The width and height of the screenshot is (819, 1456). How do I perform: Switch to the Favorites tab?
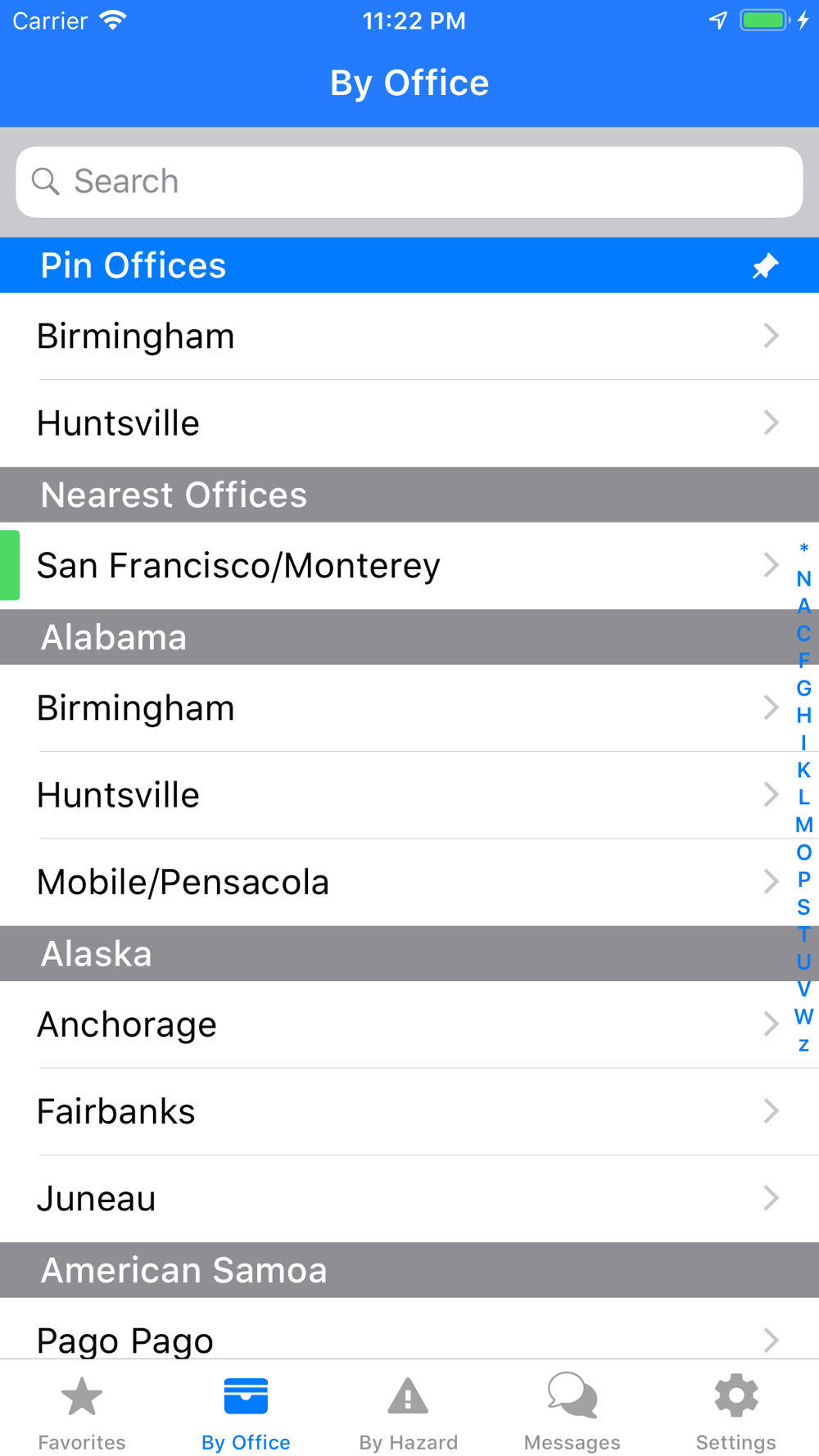click(82, 1412)
